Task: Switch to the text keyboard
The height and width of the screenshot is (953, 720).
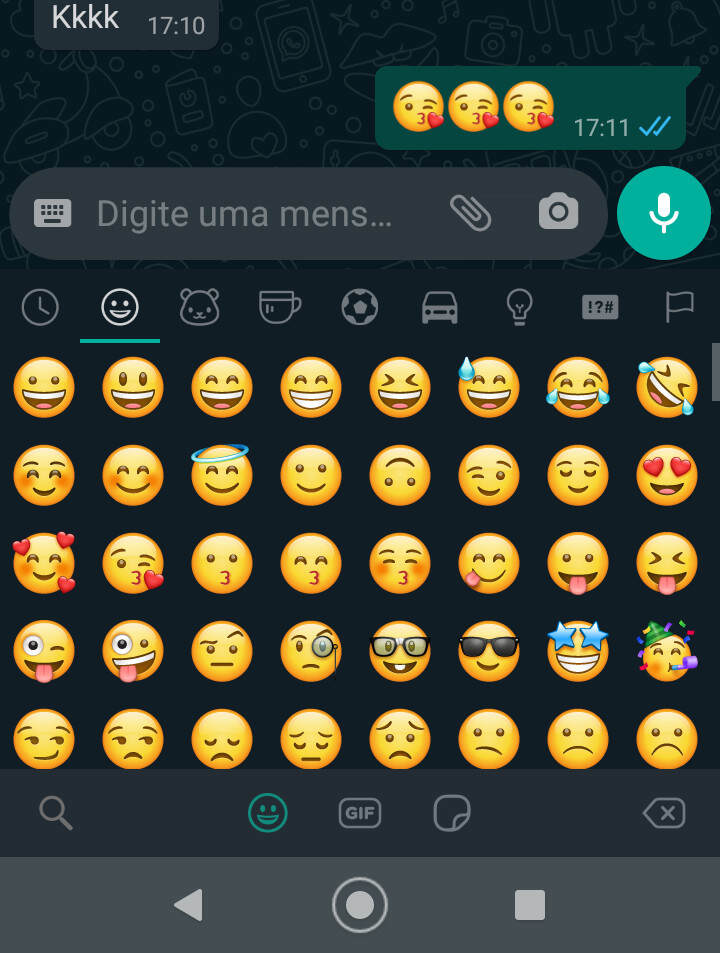Action: (53, 212)
